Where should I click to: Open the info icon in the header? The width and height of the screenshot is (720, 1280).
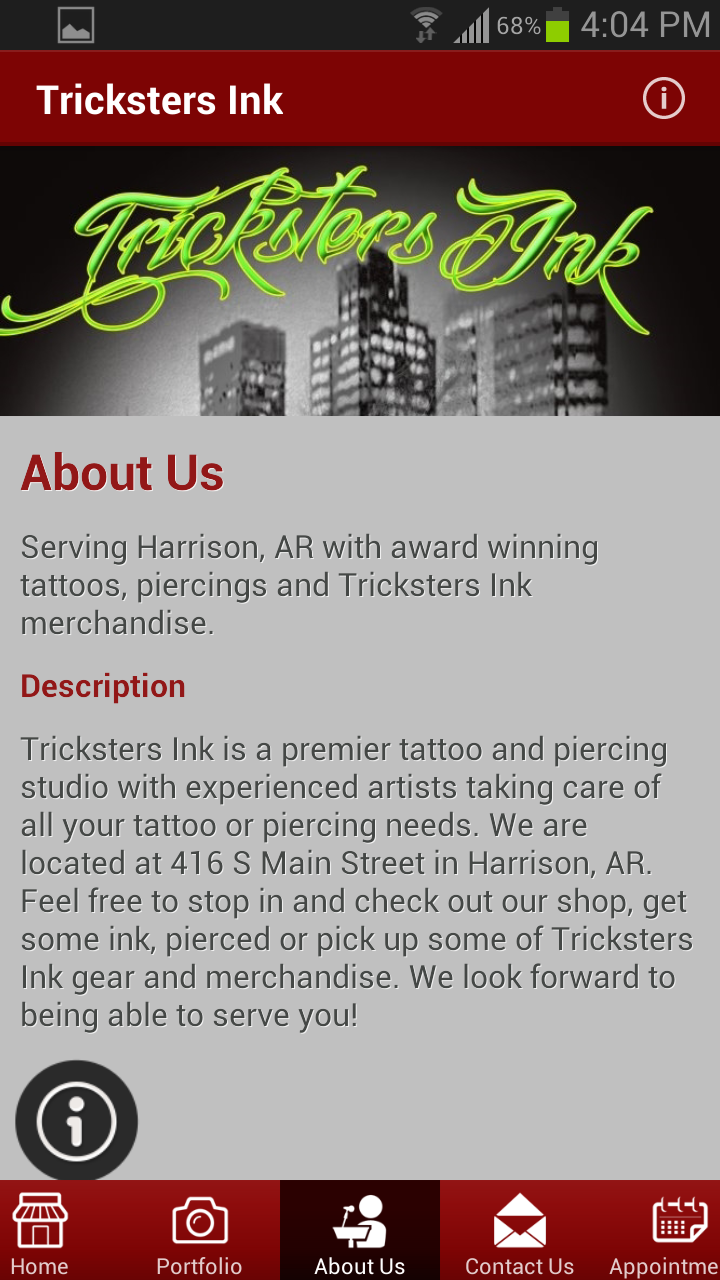click(663, 98)
